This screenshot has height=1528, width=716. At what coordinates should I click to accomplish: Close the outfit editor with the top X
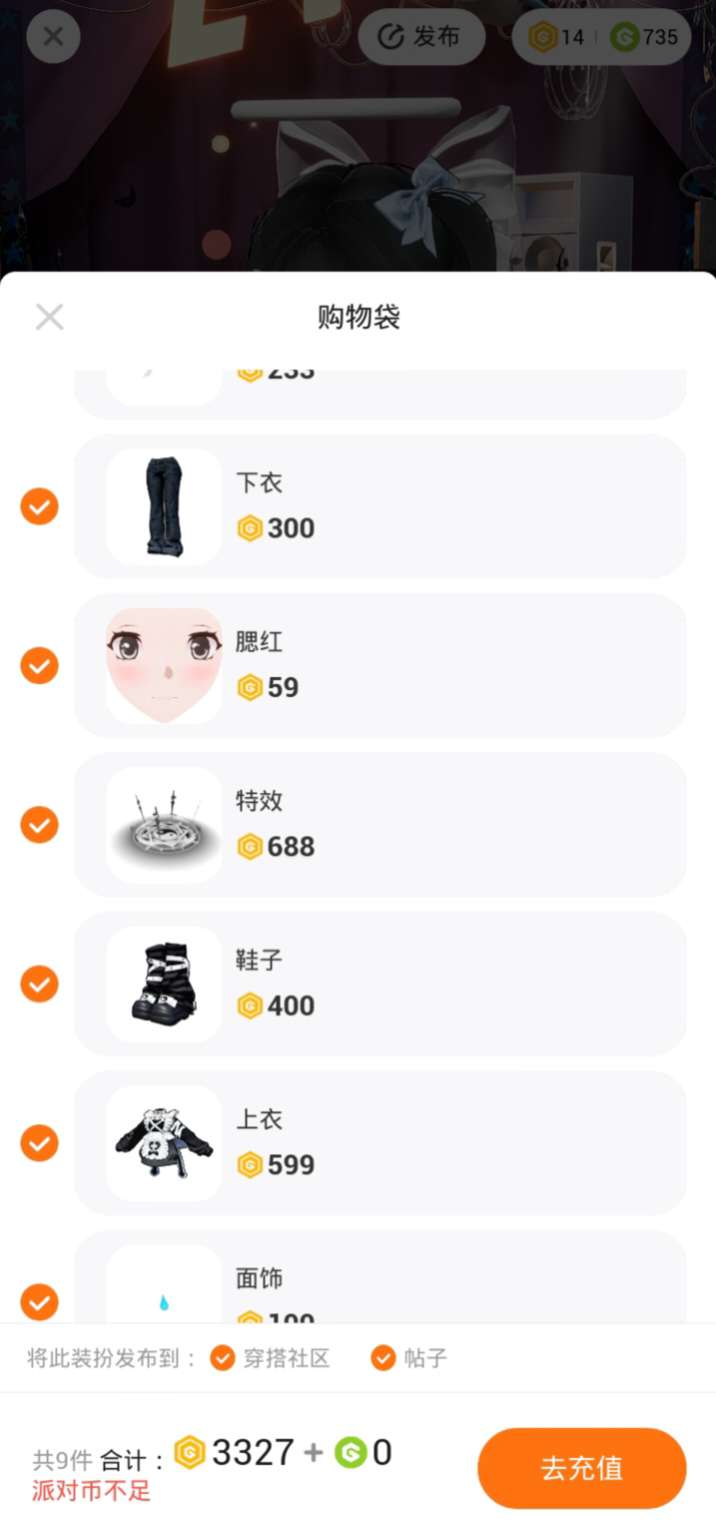(53, 37)
